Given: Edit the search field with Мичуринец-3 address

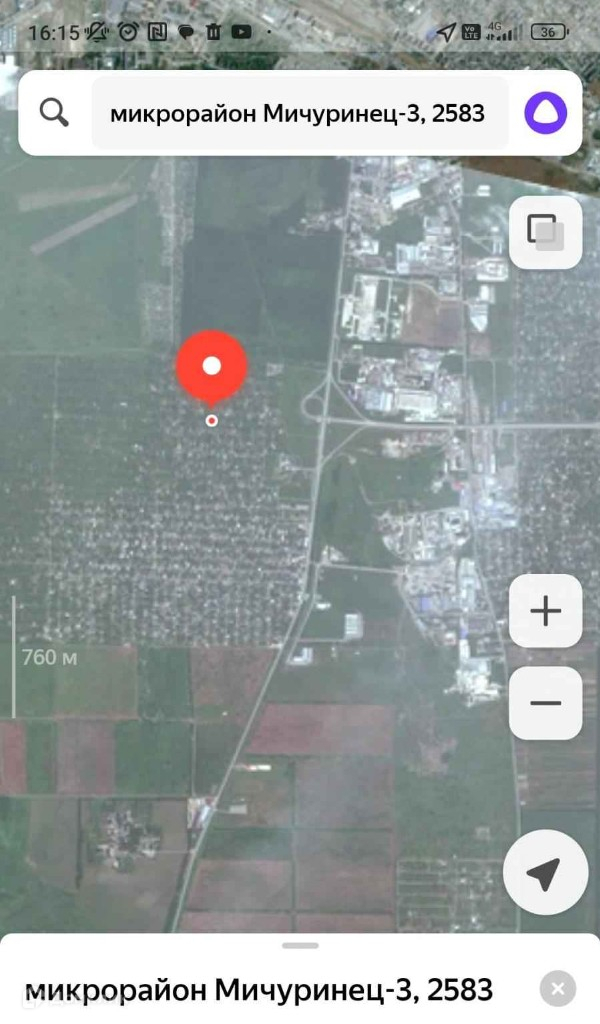Looking at the screenshot, I should tap(298, 113).
